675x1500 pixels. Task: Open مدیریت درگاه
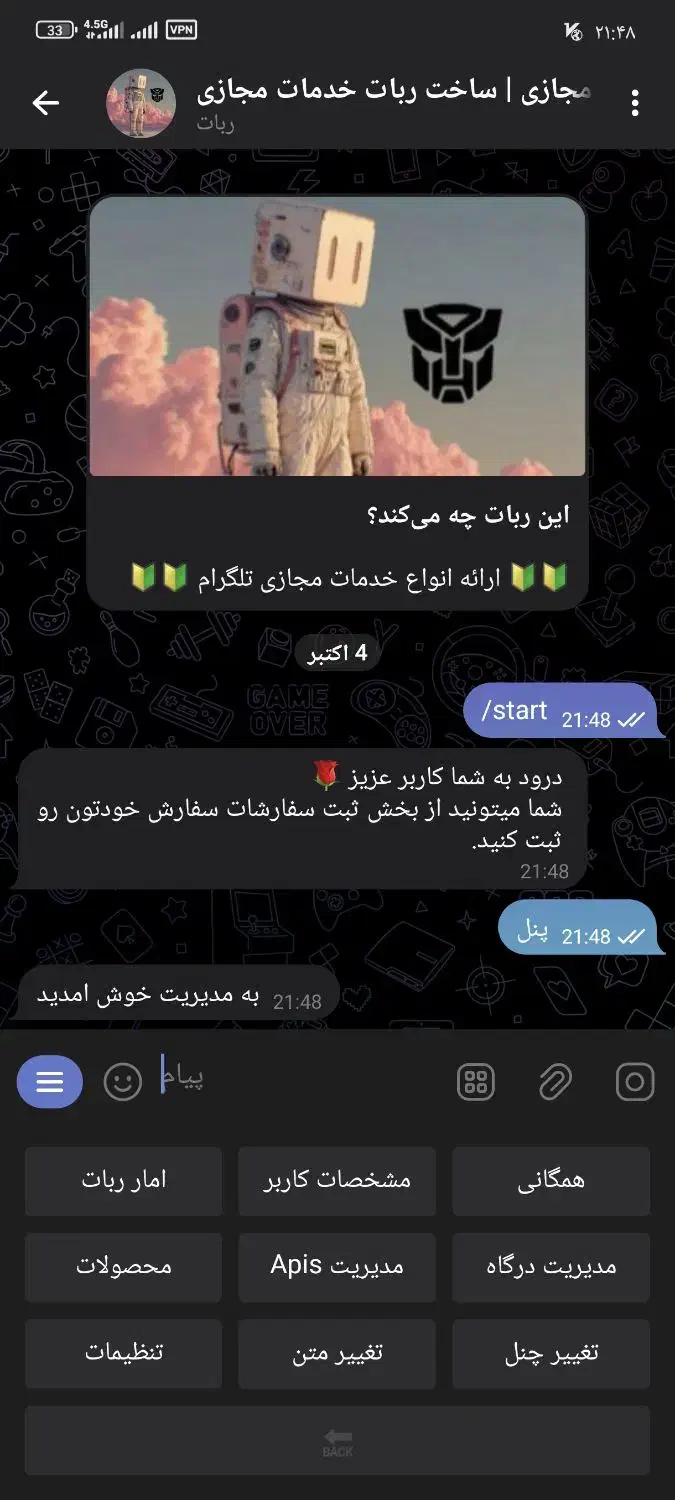pos(551,1267)
